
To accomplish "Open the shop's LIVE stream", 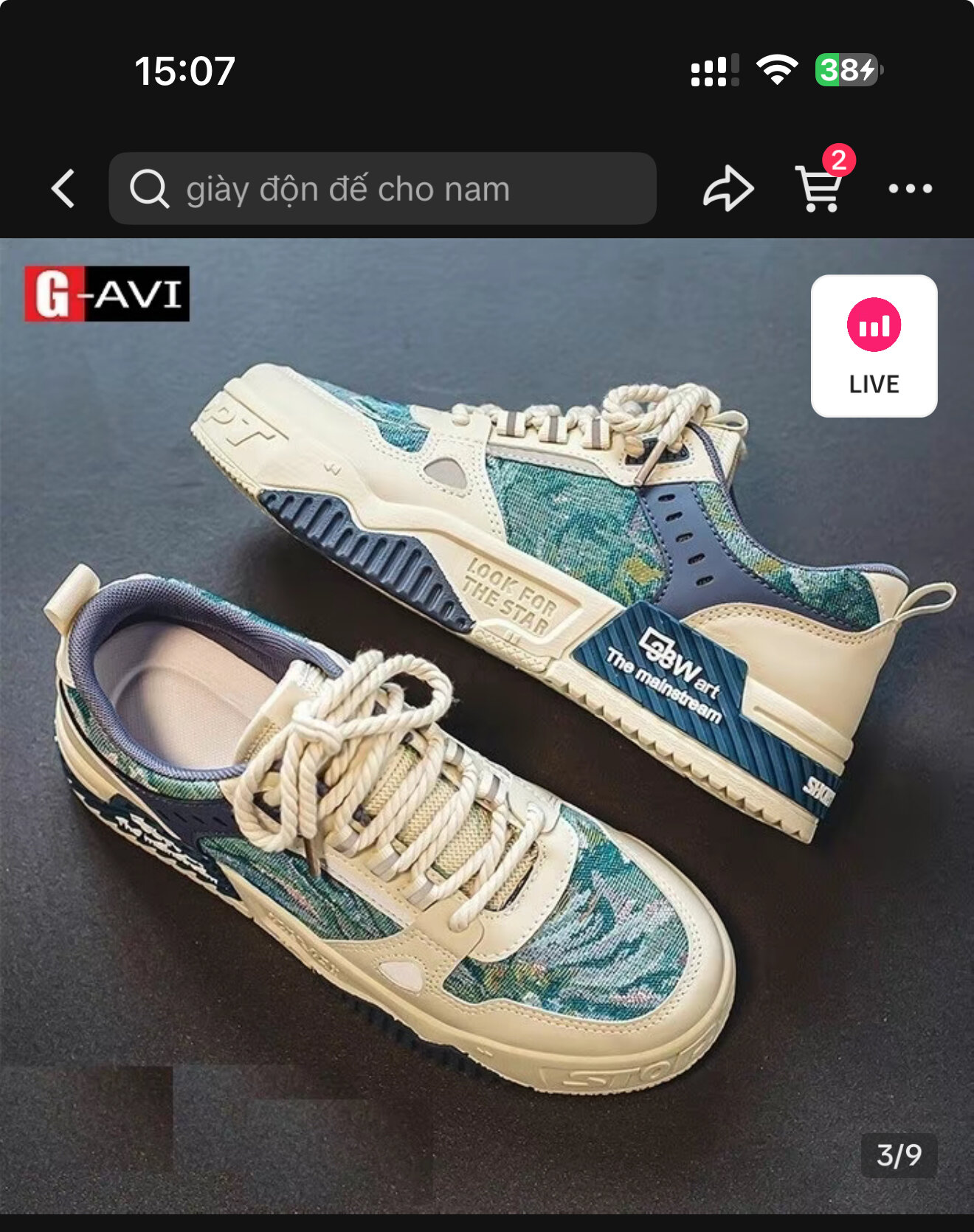I will [x=874, y=346].
